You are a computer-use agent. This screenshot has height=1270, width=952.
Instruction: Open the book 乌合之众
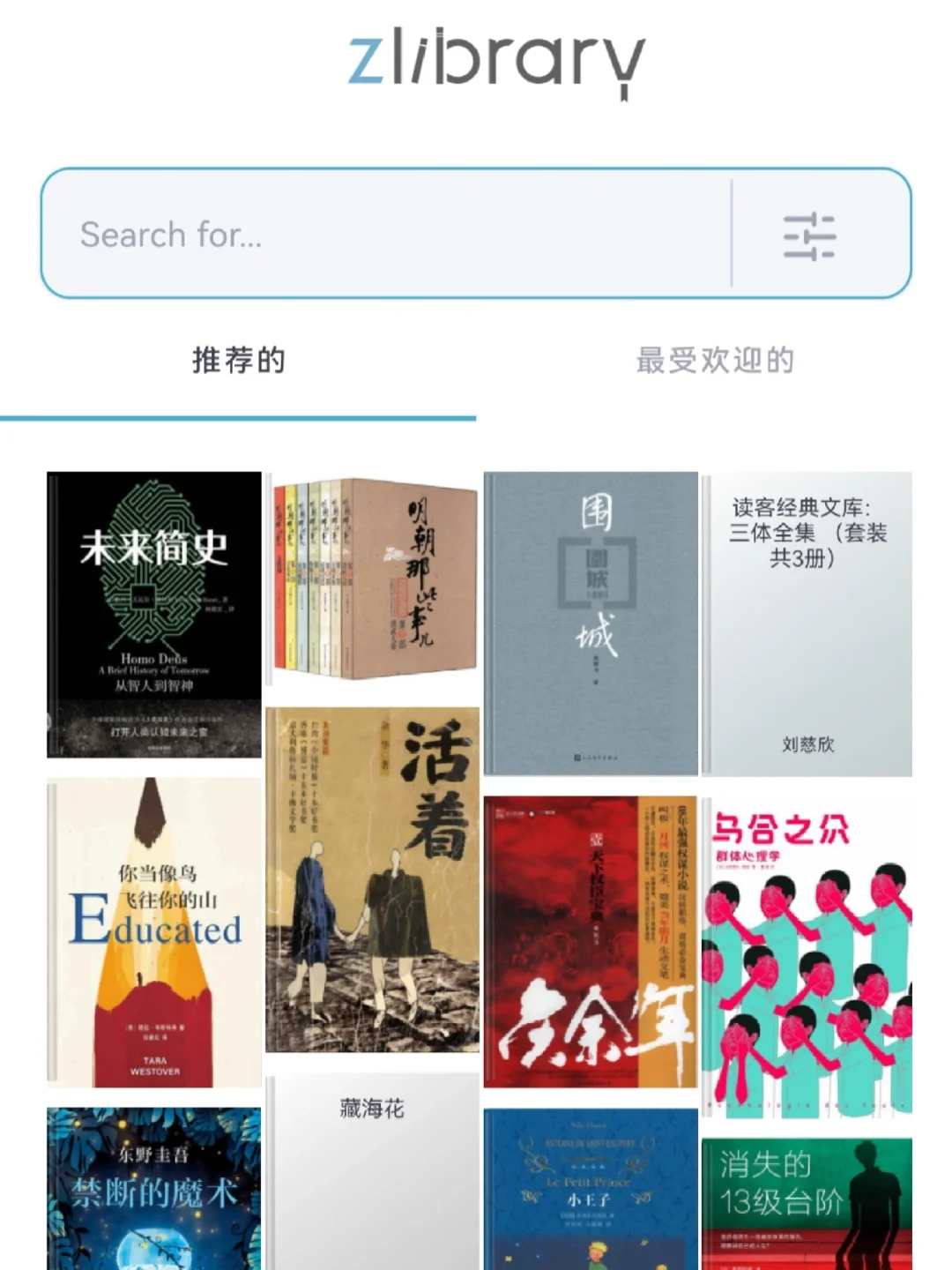click(x=807, y=959)
